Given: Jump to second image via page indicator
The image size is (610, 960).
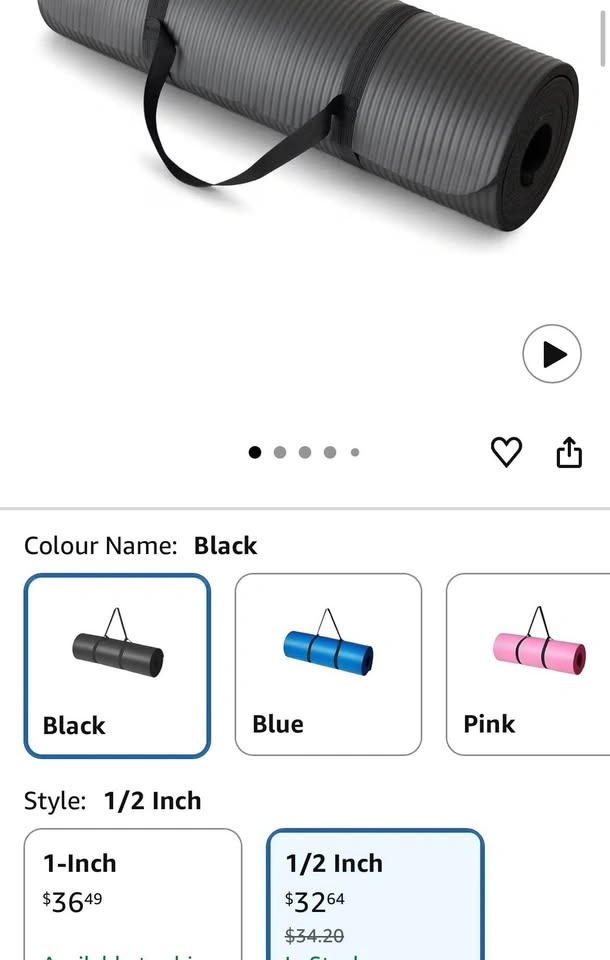Looking at the screenshot, I should [280, 452].
